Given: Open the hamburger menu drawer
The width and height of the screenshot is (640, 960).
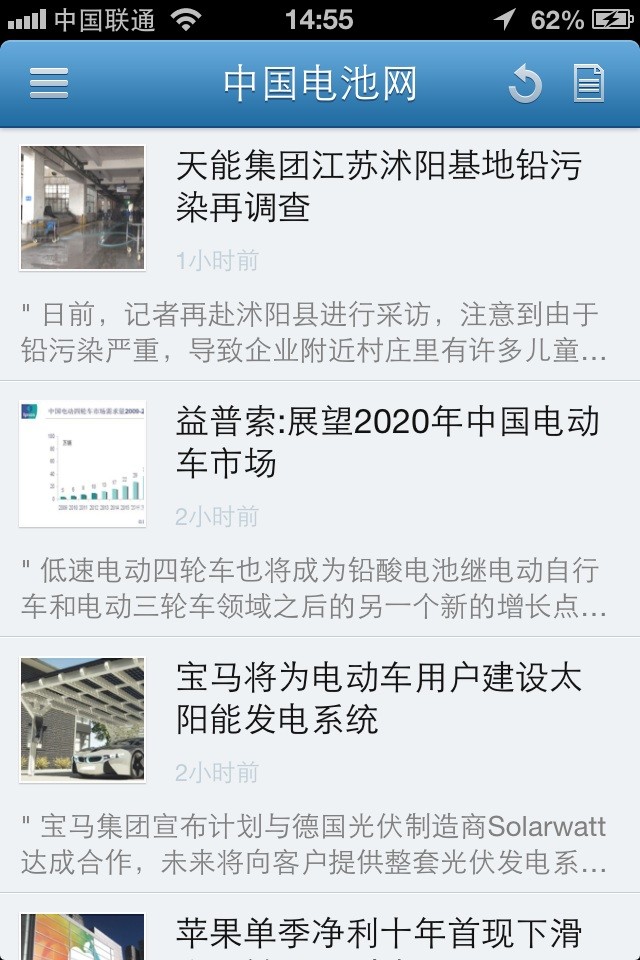Looking at the screenshot, I should coord(48,83).
